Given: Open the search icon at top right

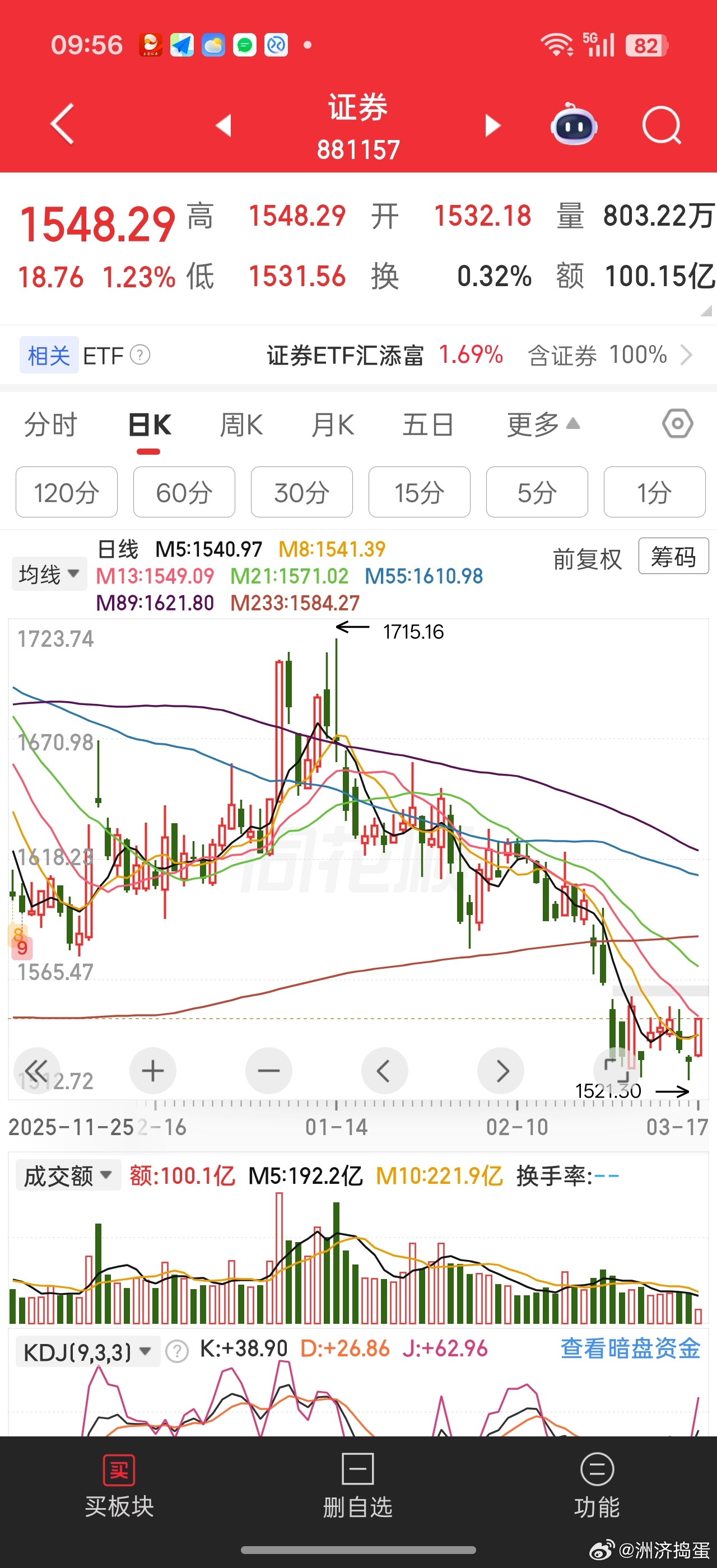Looking at the screenshot, I should click(x=661, y=124).
